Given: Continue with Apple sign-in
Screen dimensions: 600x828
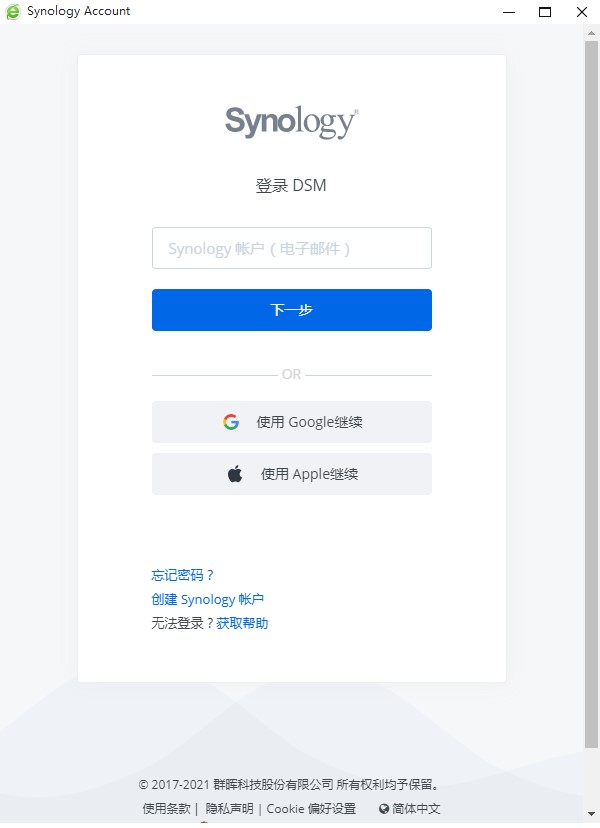Looking at the screenshot, I should pos(291,474).
